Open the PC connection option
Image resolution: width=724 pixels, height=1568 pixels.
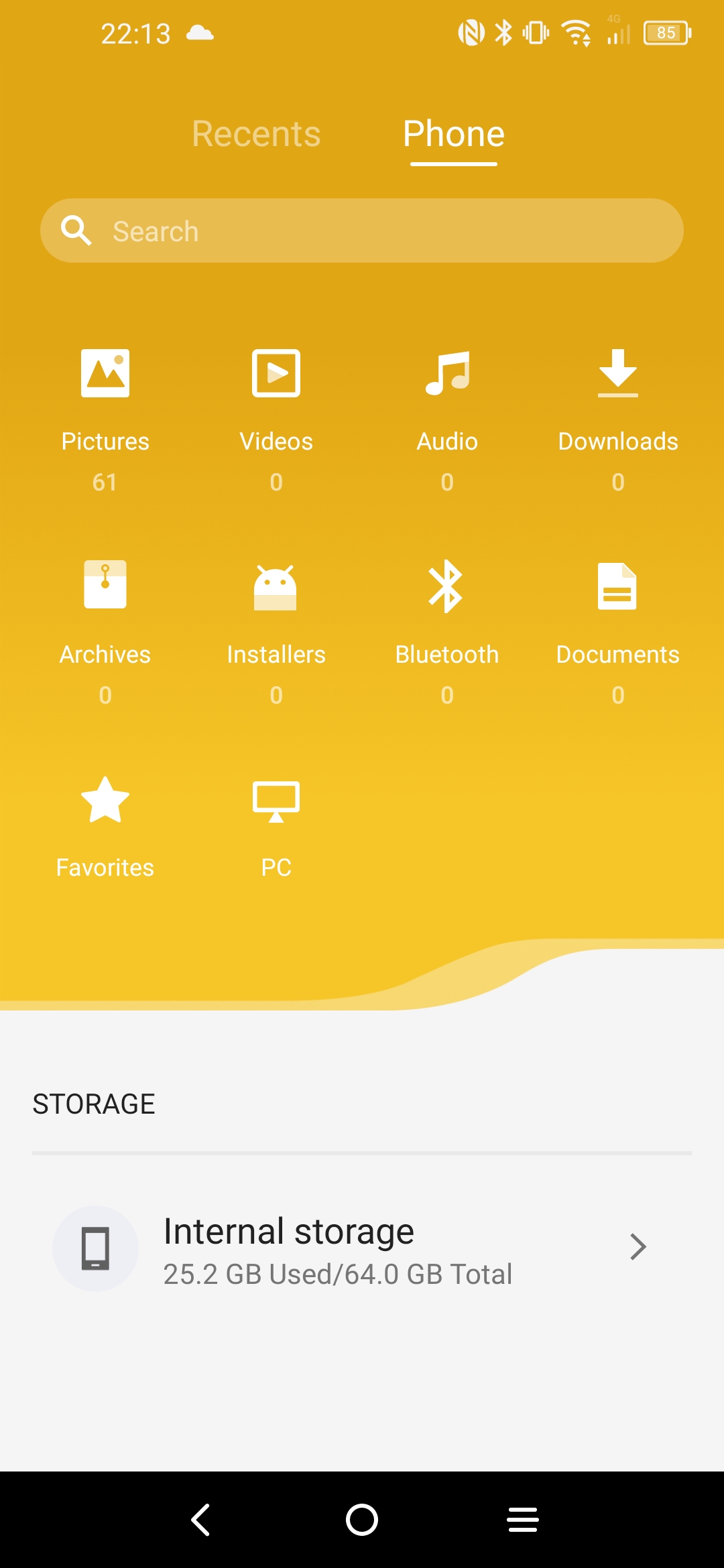276,828
